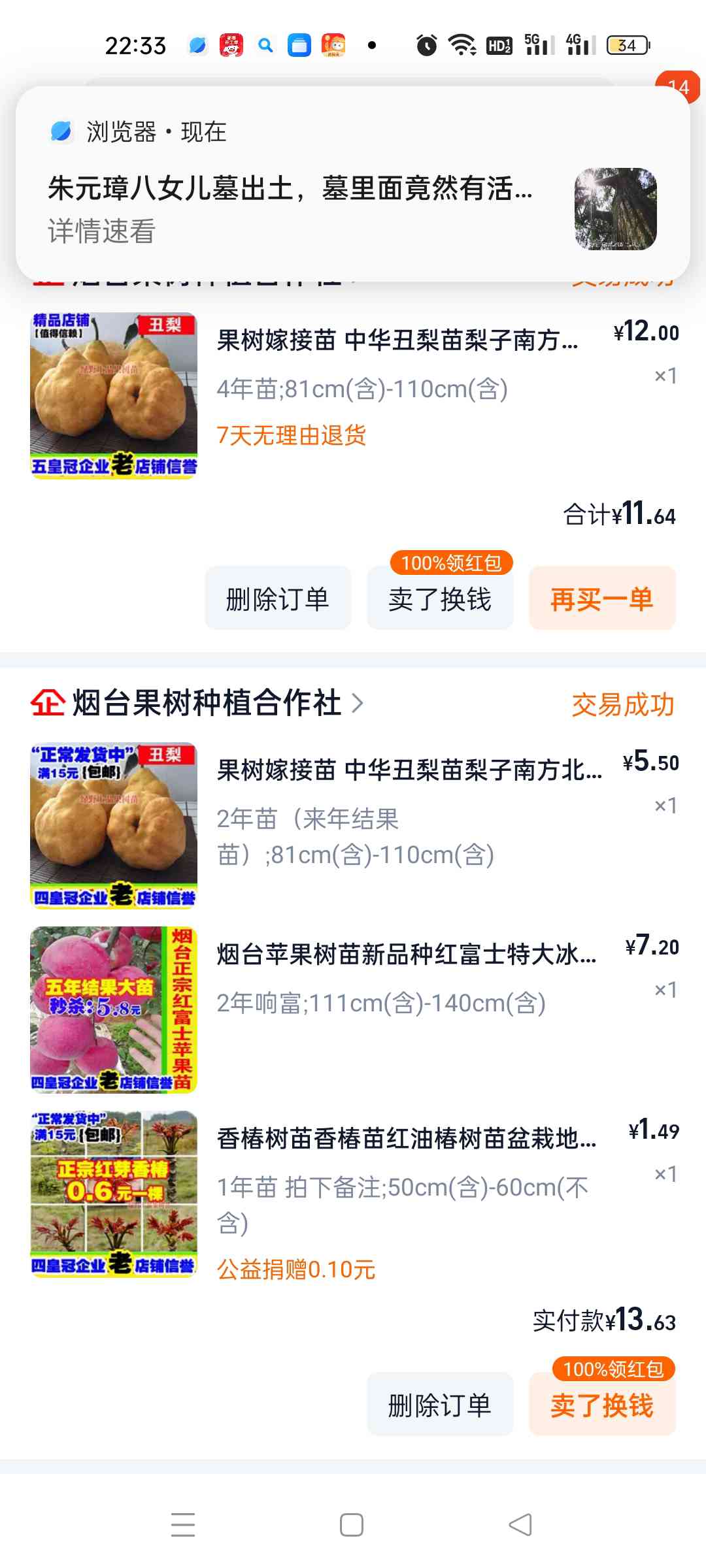Open the 4年苗 中华丑梨苗 order item
The image size is (706, 1568).
pos(353,395)
